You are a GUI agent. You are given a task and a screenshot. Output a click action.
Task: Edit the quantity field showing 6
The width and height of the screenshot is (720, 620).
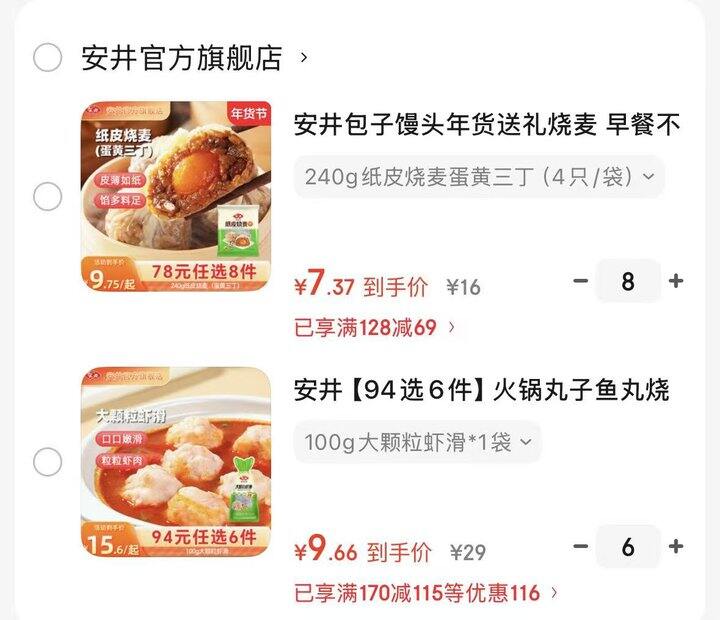[x=628, y=547]
